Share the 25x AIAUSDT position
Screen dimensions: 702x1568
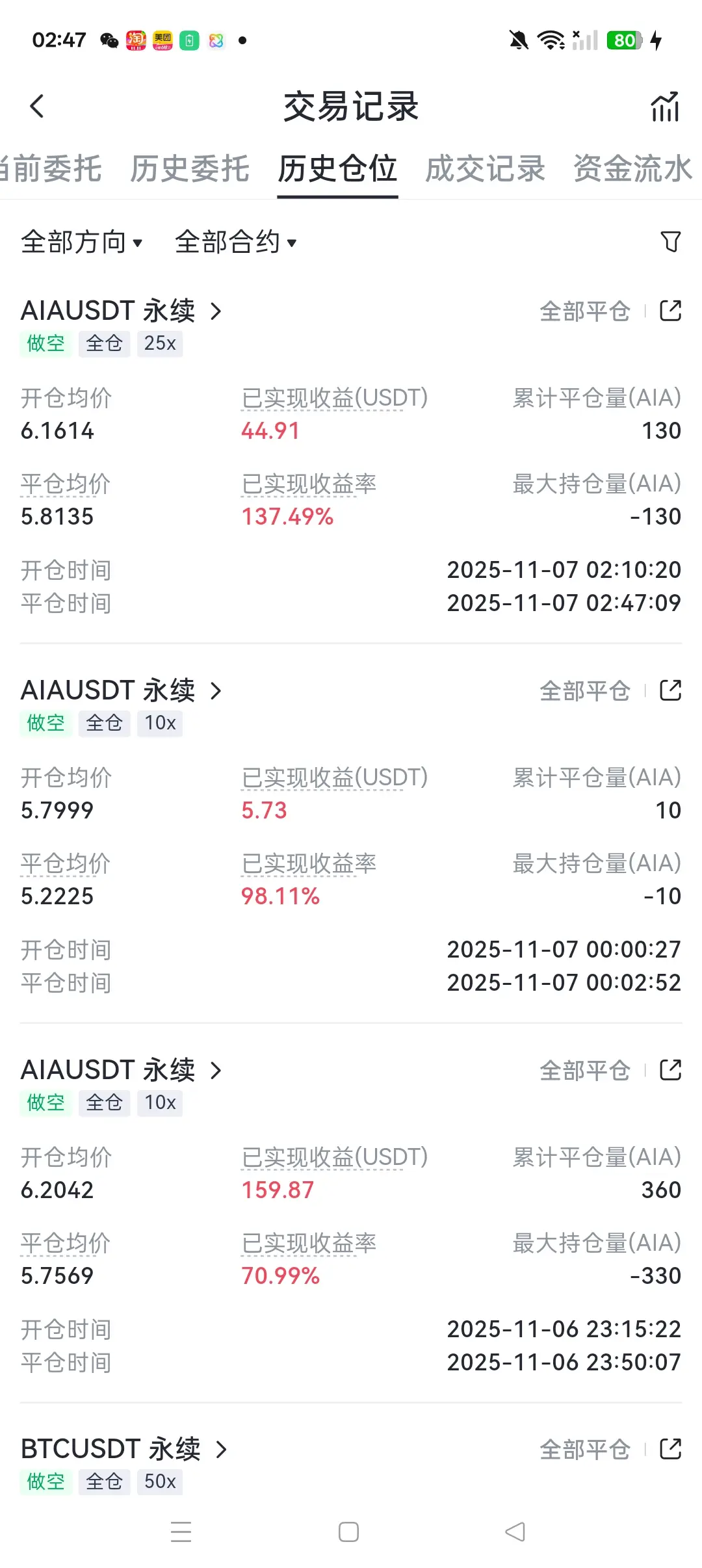[670, 311]
